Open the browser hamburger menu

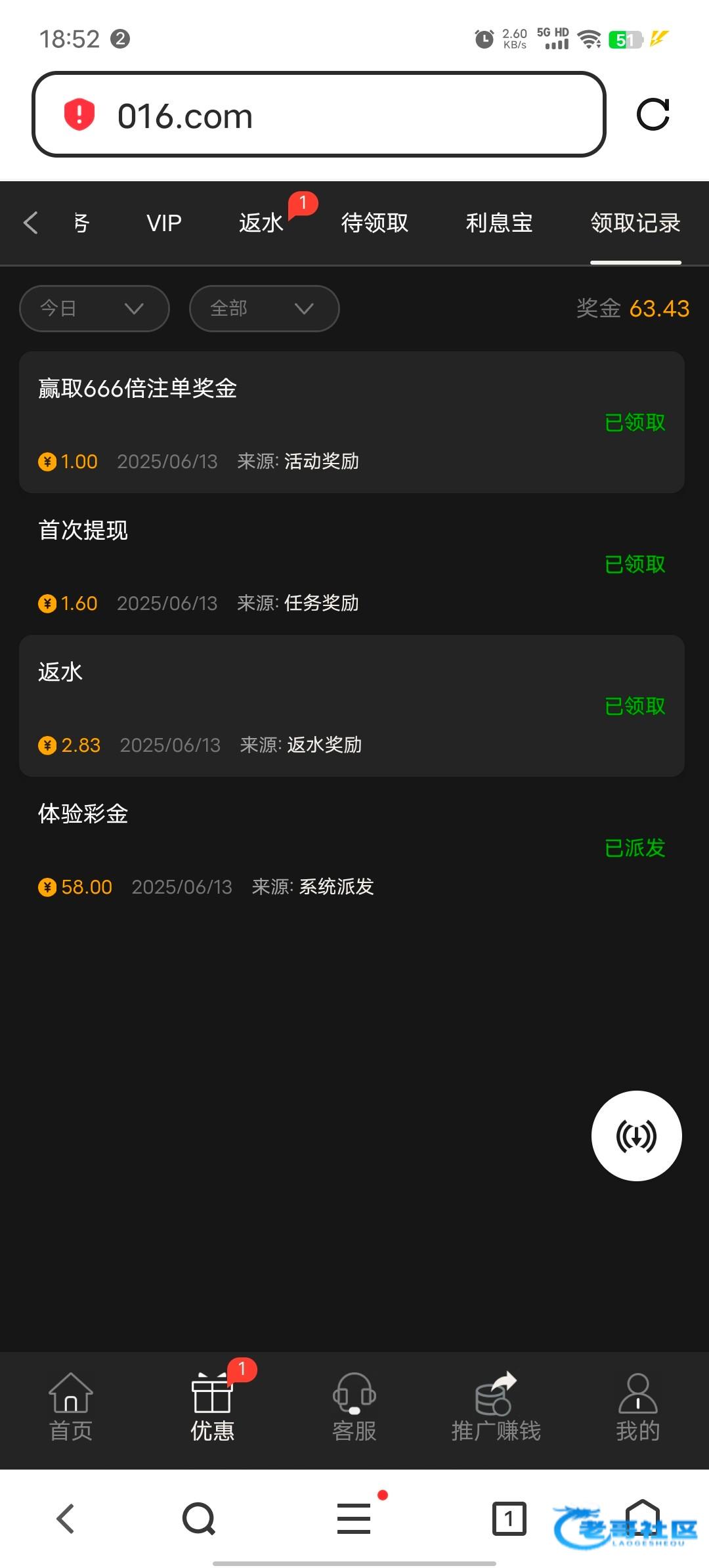pyautogui.click(x=354, y=1519)
